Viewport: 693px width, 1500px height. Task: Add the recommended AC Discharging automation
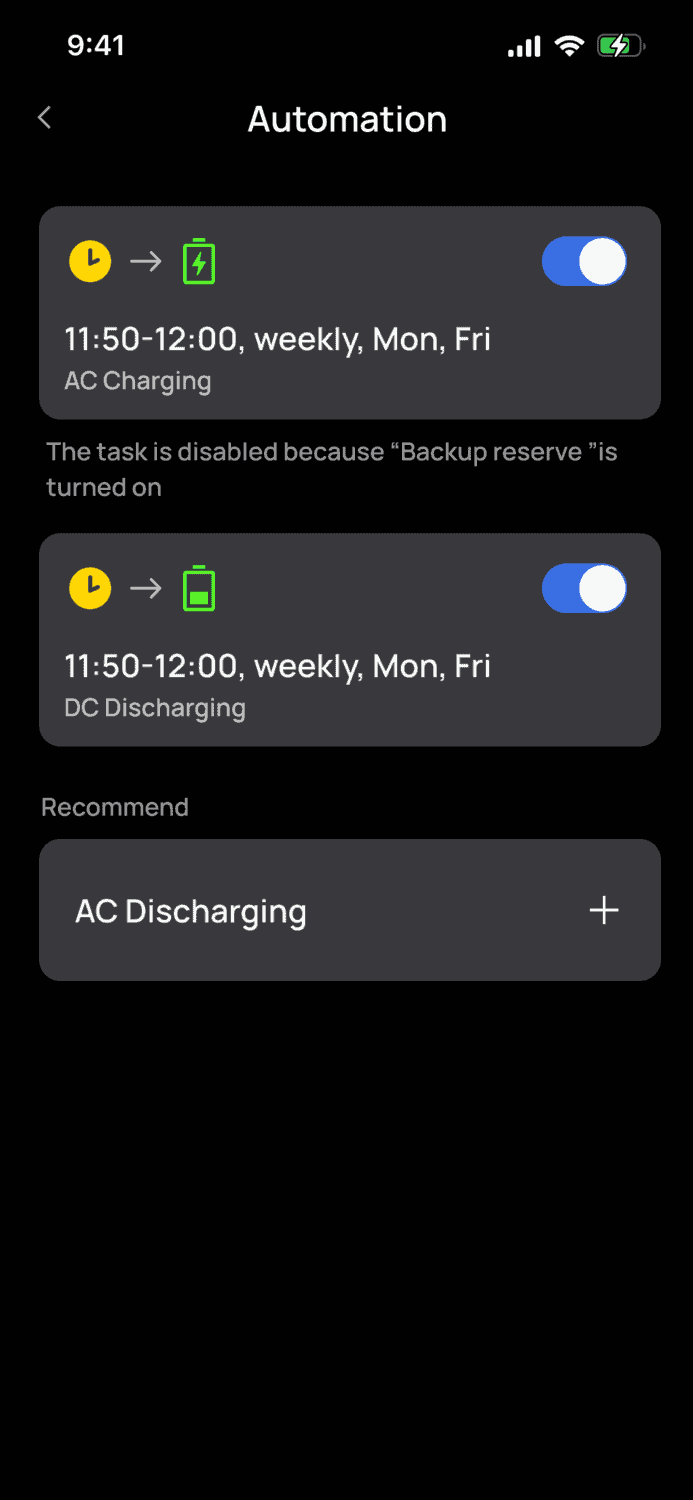tap(603, 910)
